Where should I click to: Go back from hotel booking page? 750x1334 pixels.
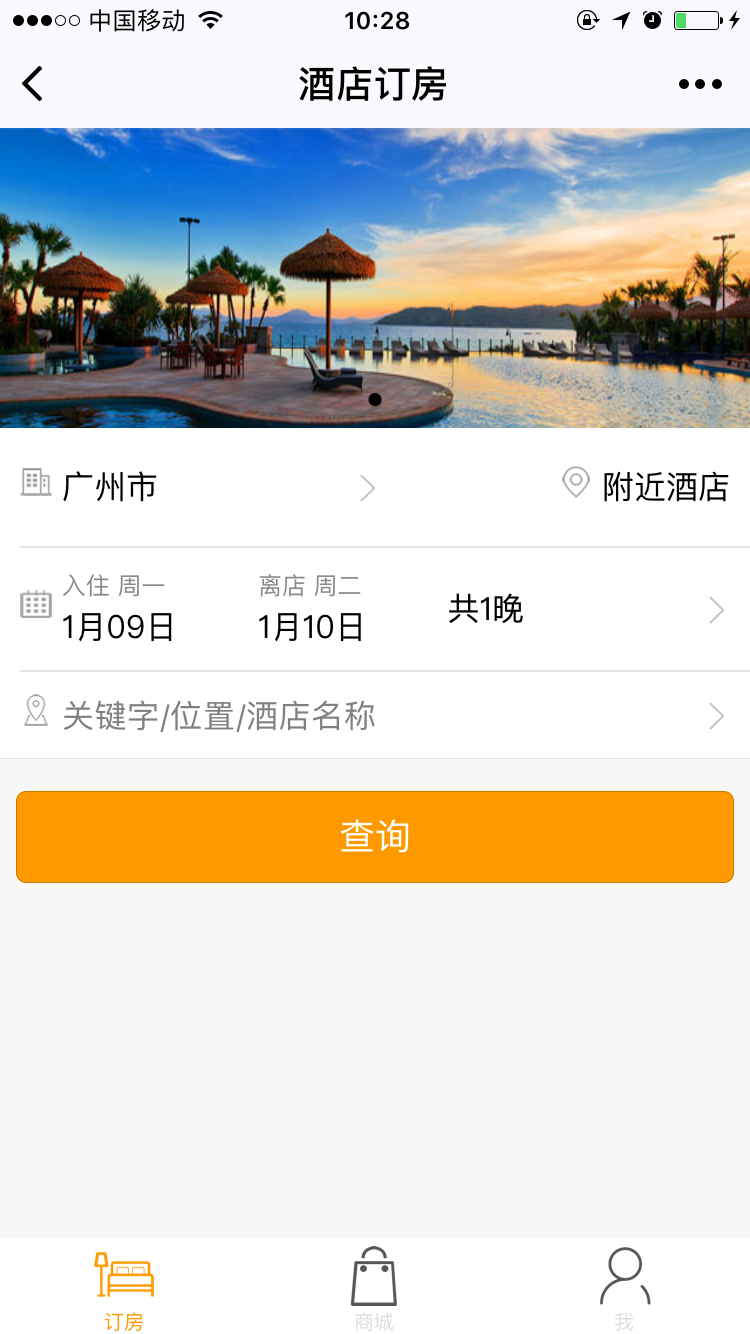point(33,84)
